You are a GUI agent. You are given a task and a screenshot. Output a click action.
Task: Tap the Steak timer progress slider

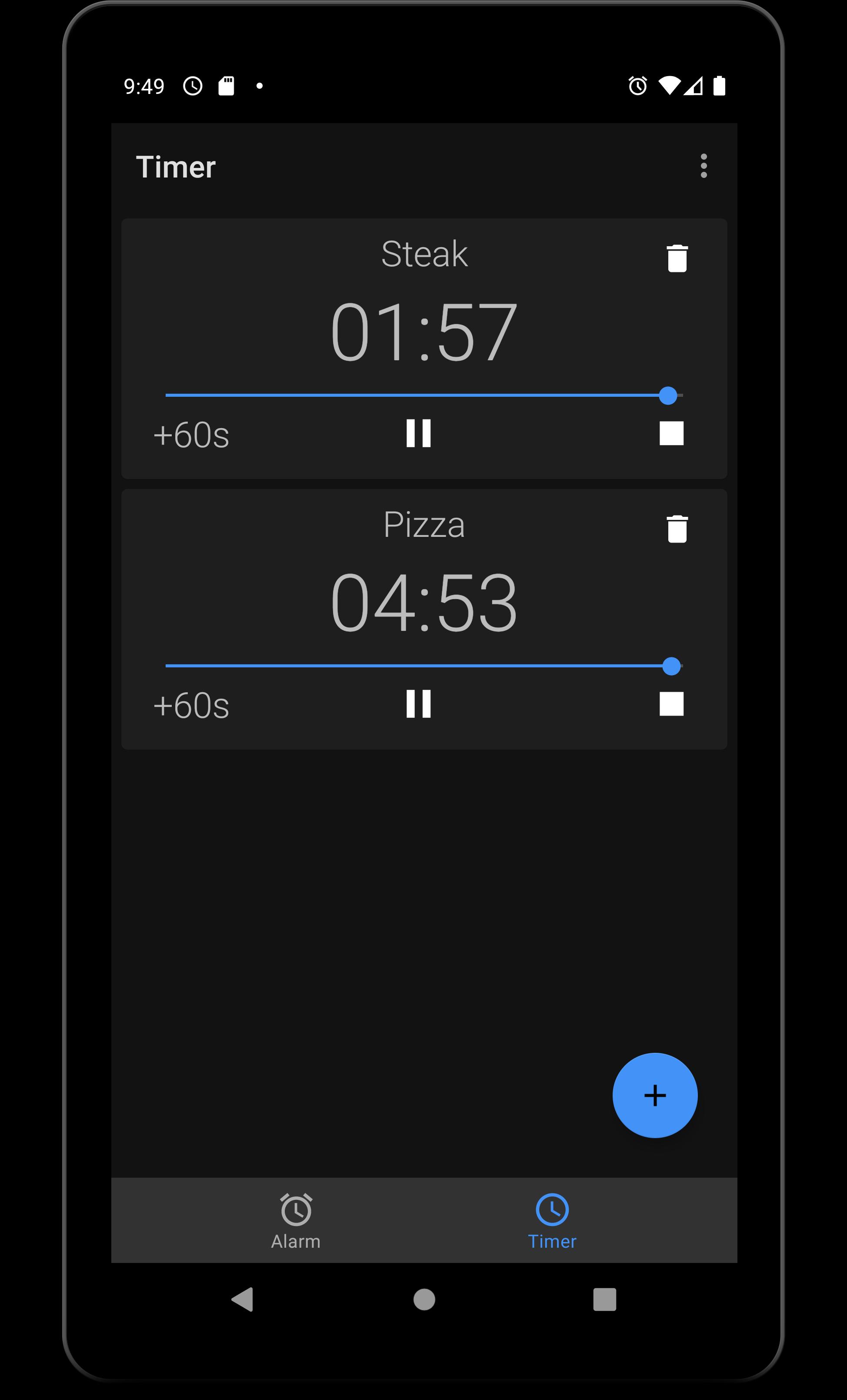423,395
